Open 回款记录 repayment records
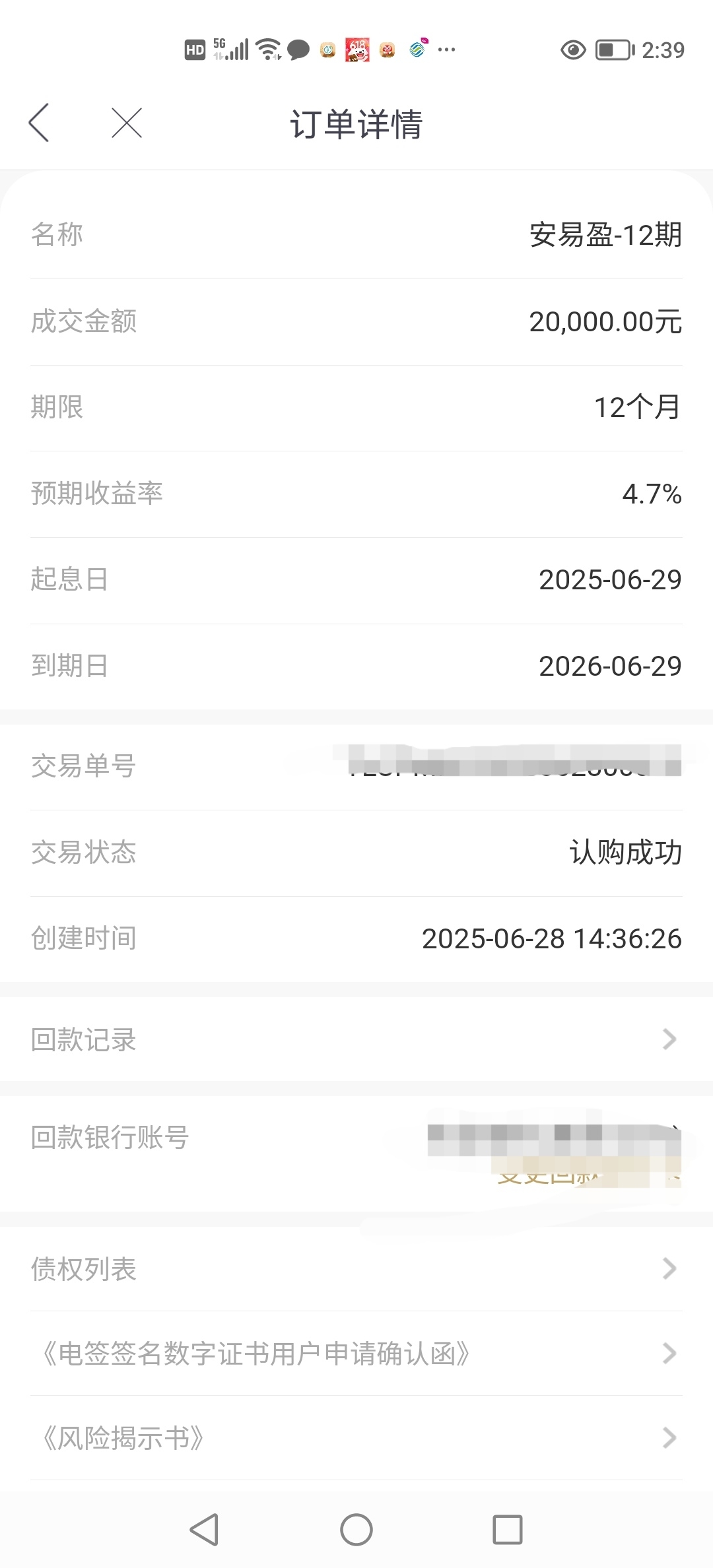 click(x=356, y=1039)
